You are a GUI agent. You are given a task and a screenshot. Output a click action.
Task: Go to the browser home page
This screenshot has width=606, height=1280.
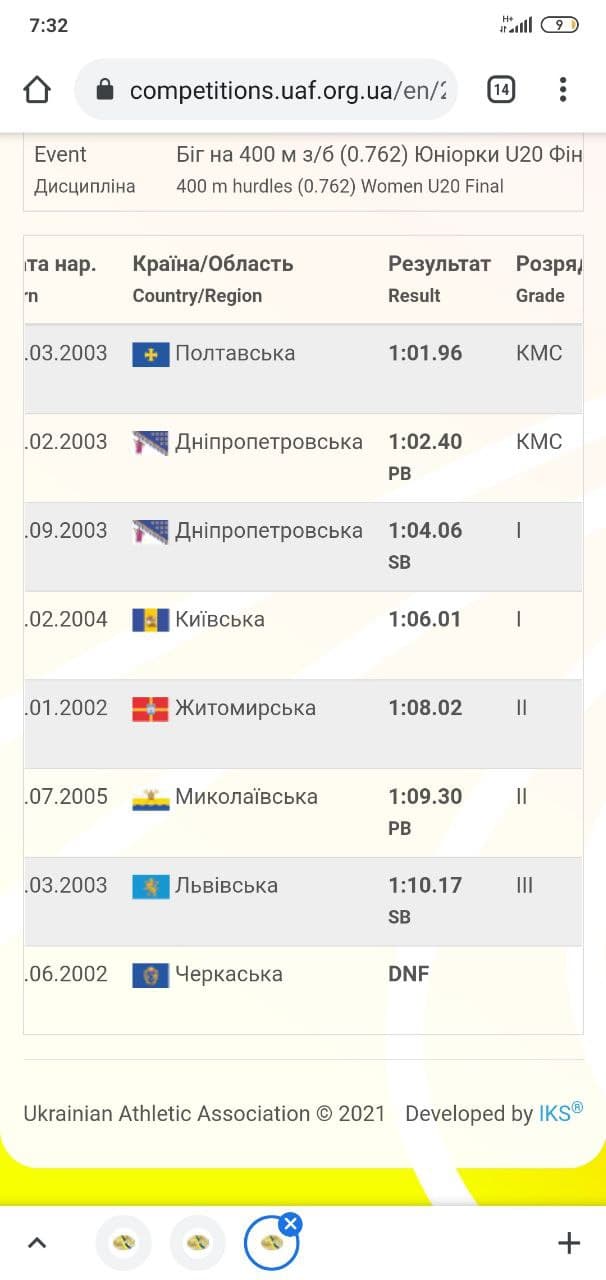(x=37, y=90)
